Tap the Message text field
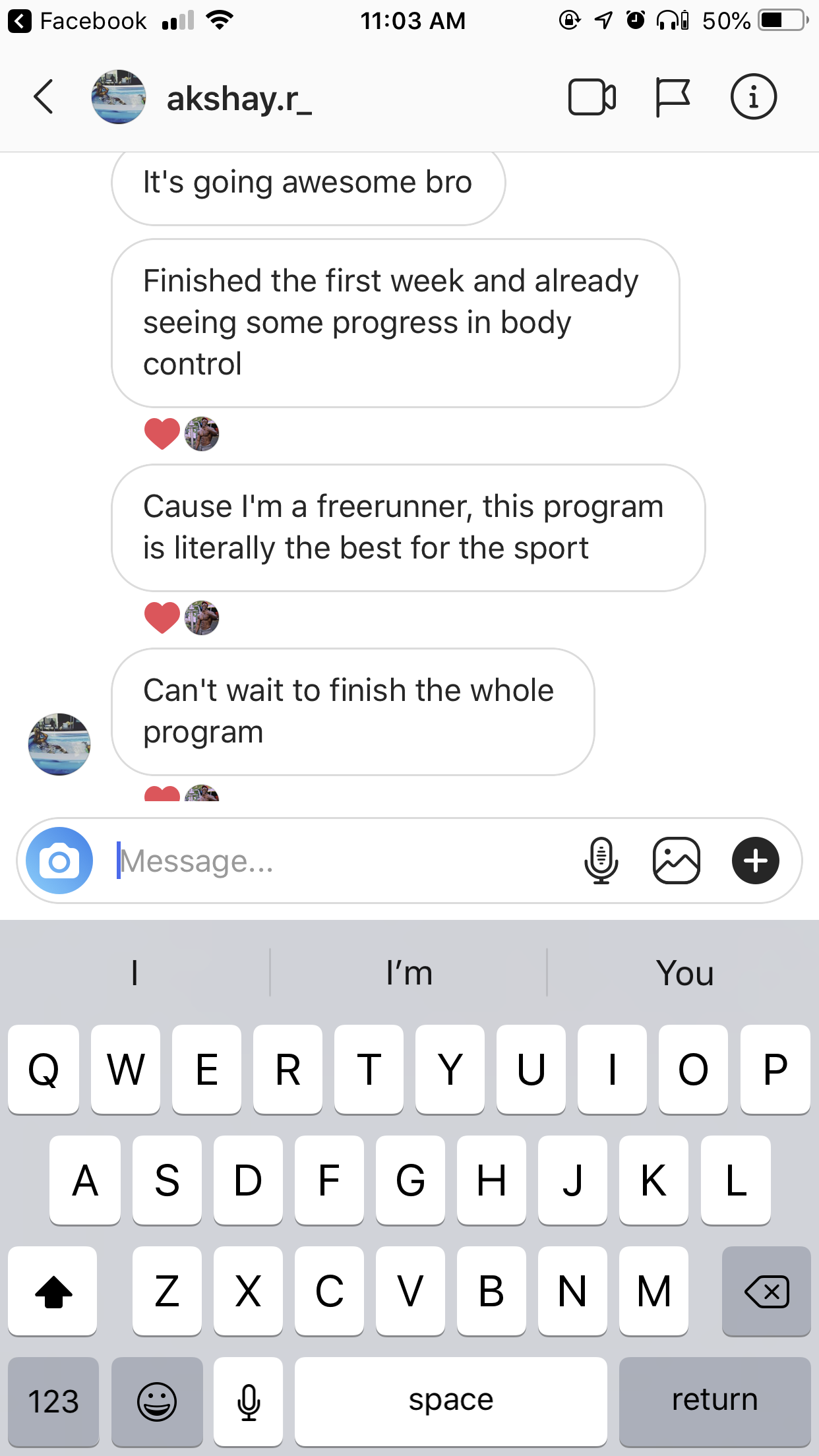The width and height of the screenshot is (819, 1456). pyautogui.click(x=343, y=861)
